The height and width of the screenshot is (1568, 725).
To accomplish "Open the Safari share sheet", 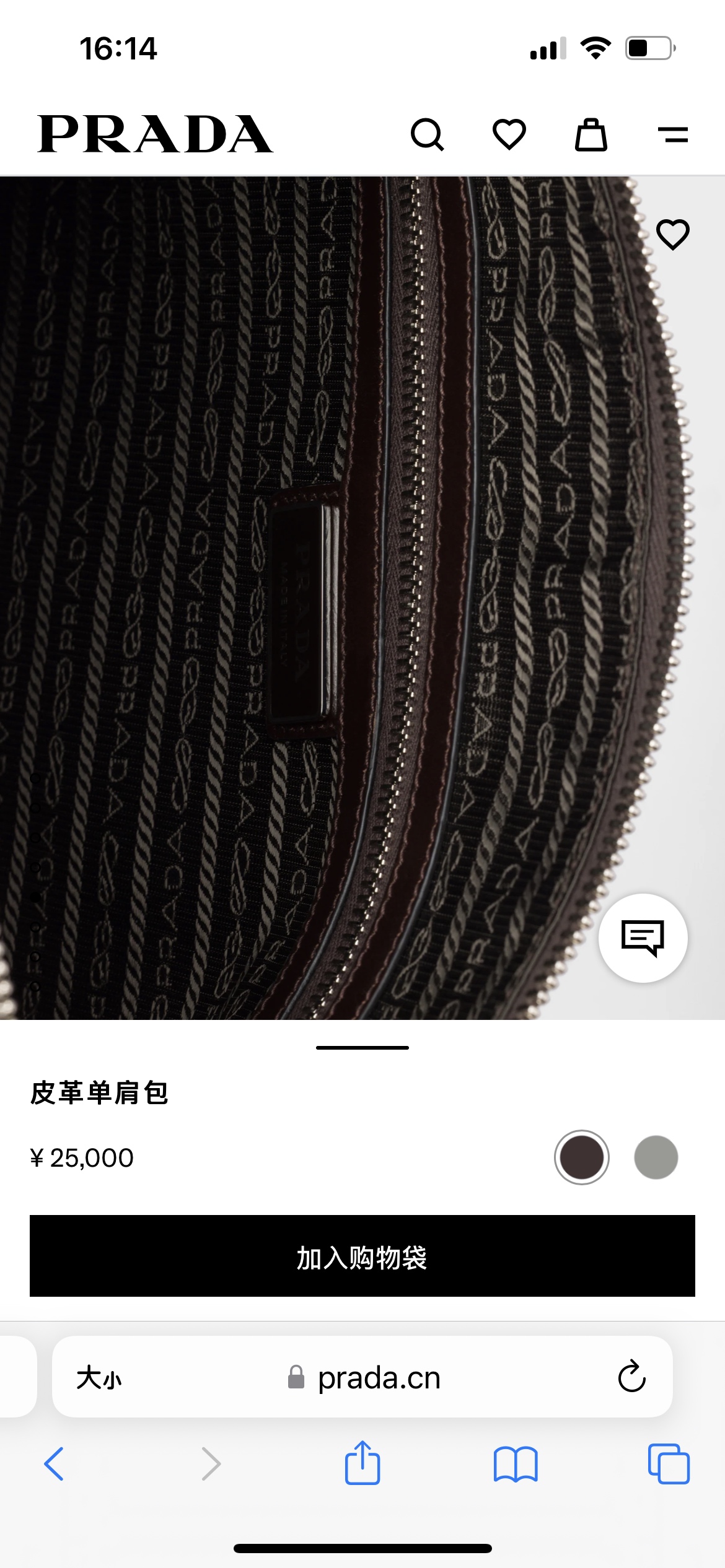I will coord(362,1463).
